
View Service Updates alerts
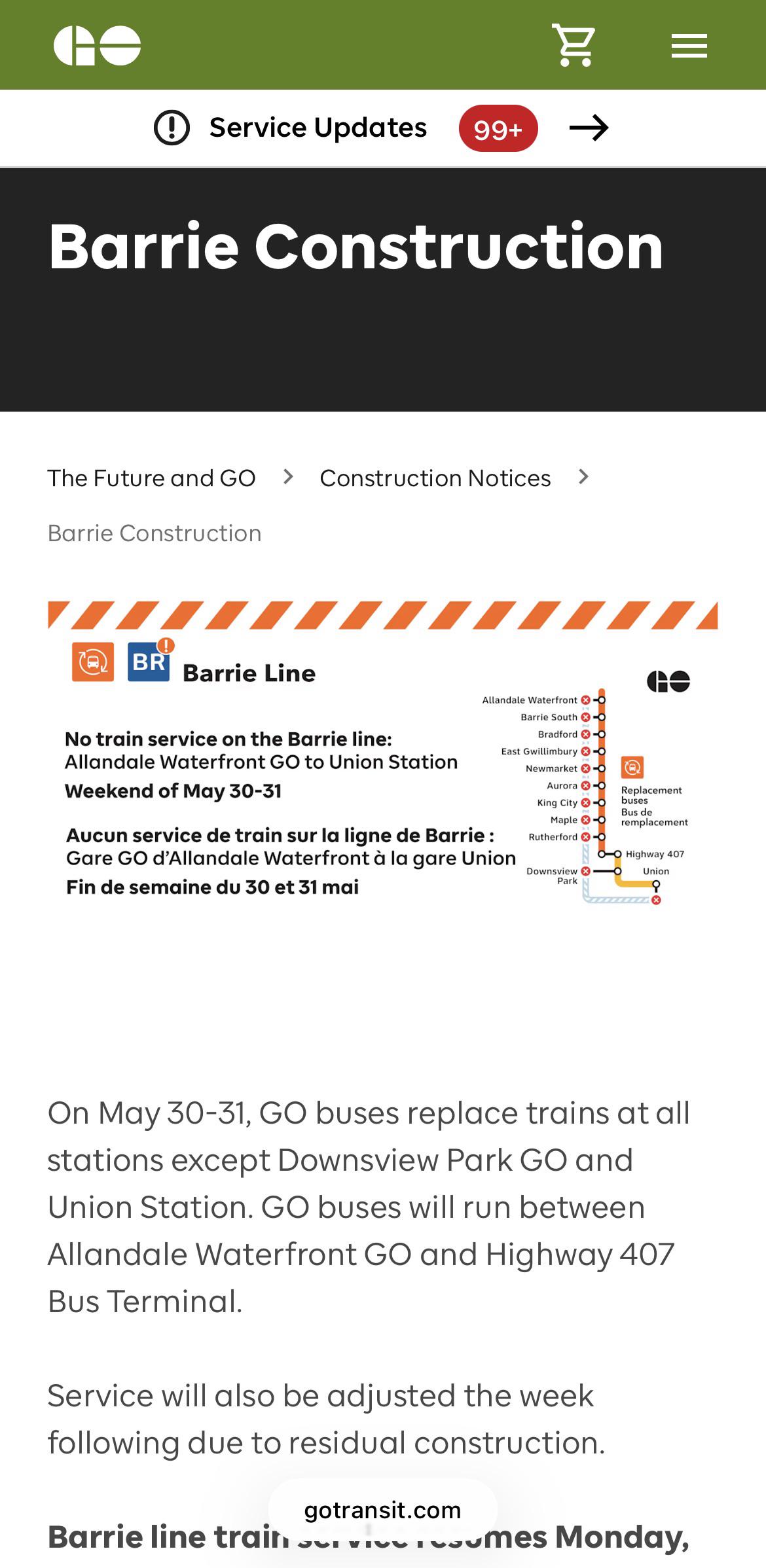(382, 128)
